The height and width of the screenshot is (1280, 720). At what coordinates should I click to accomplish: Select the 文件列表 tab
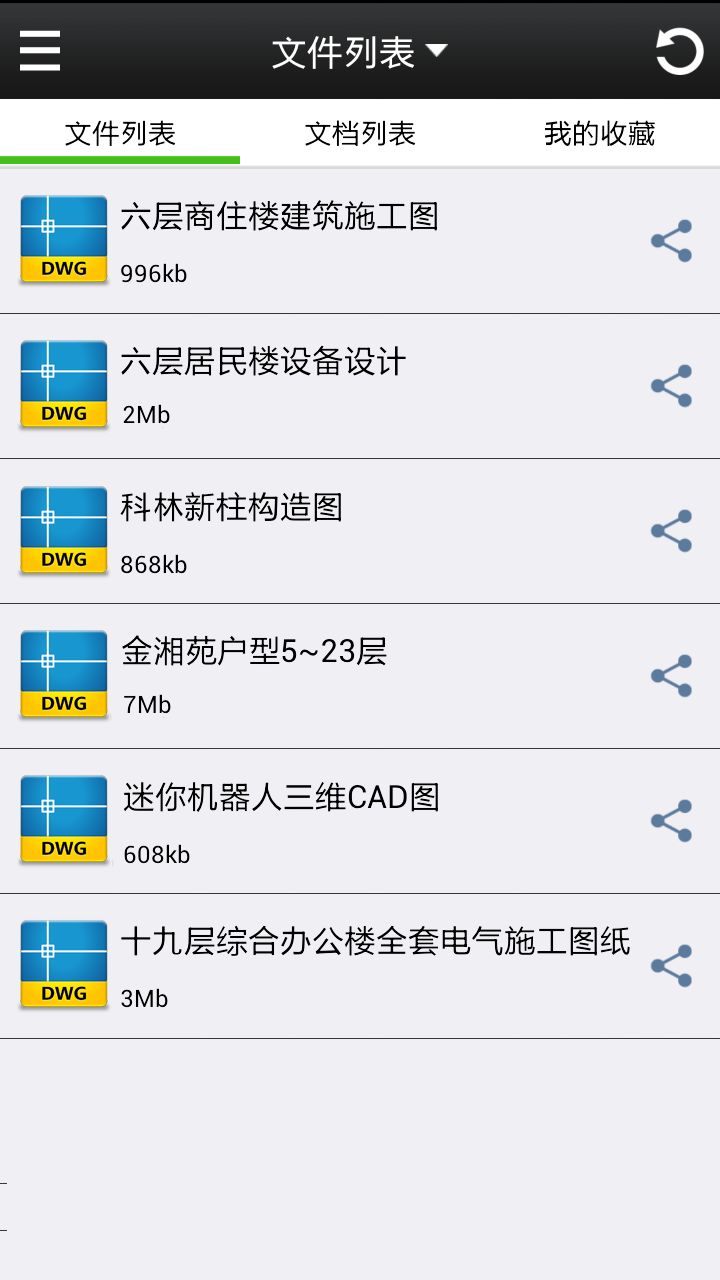click(120, 134)
